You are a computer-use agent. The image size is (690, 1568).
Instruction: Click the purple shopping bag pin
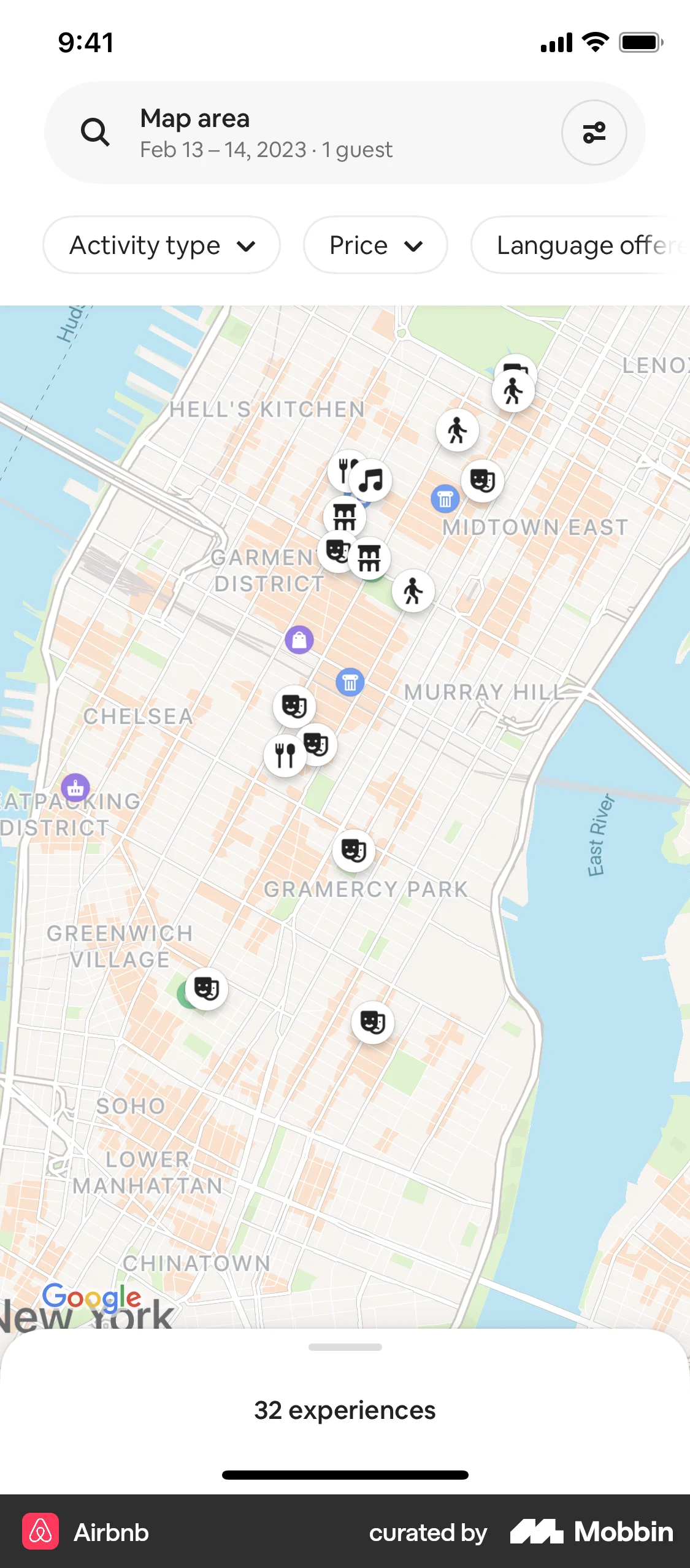[299, 640]
